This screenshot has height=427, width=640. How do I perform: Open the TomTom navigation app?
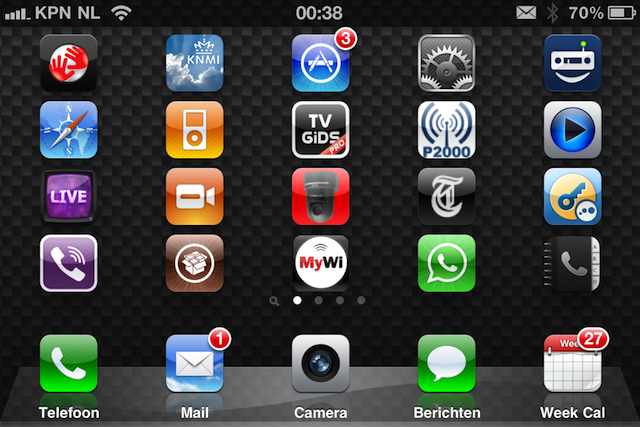[x=69, y=64]
